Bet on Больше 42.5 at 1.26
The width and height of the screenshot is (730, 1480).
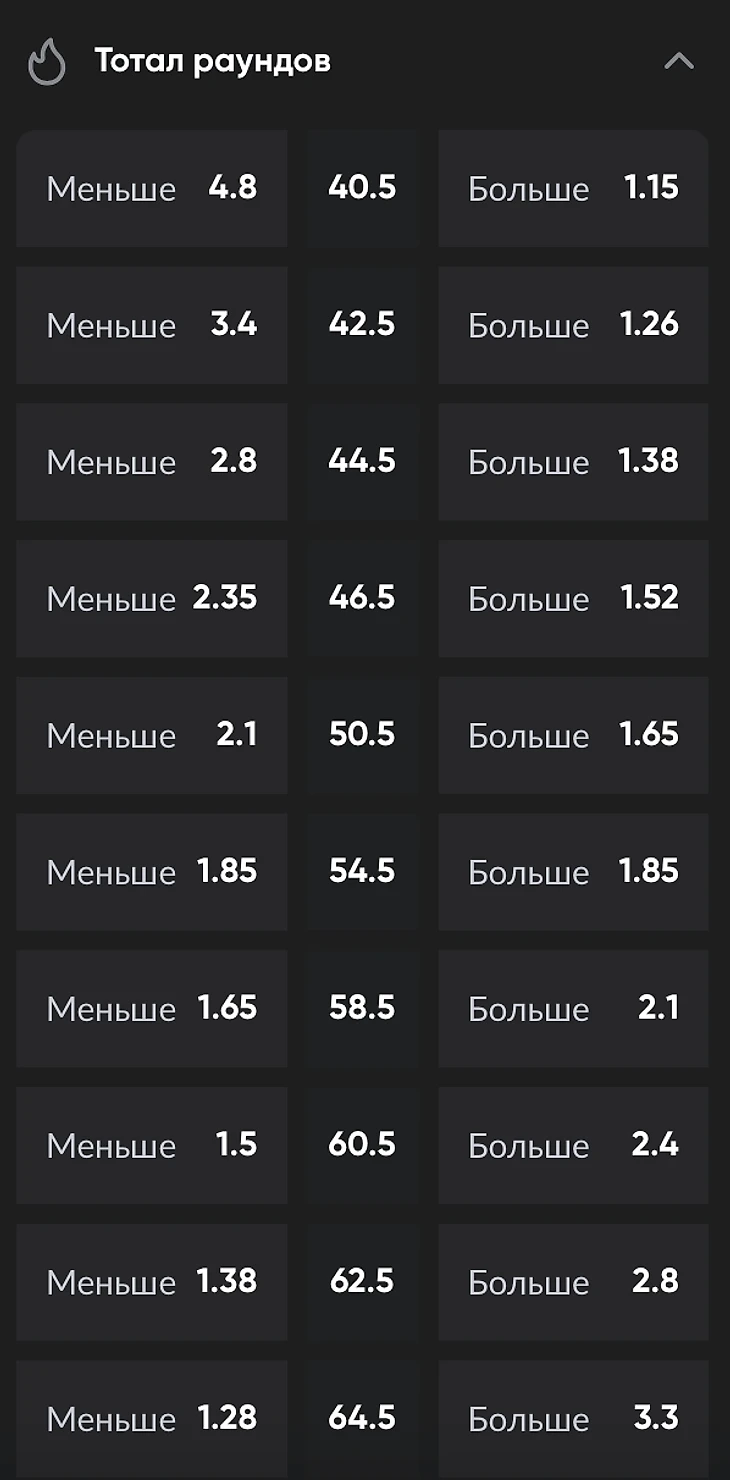[x=573, y=325]
